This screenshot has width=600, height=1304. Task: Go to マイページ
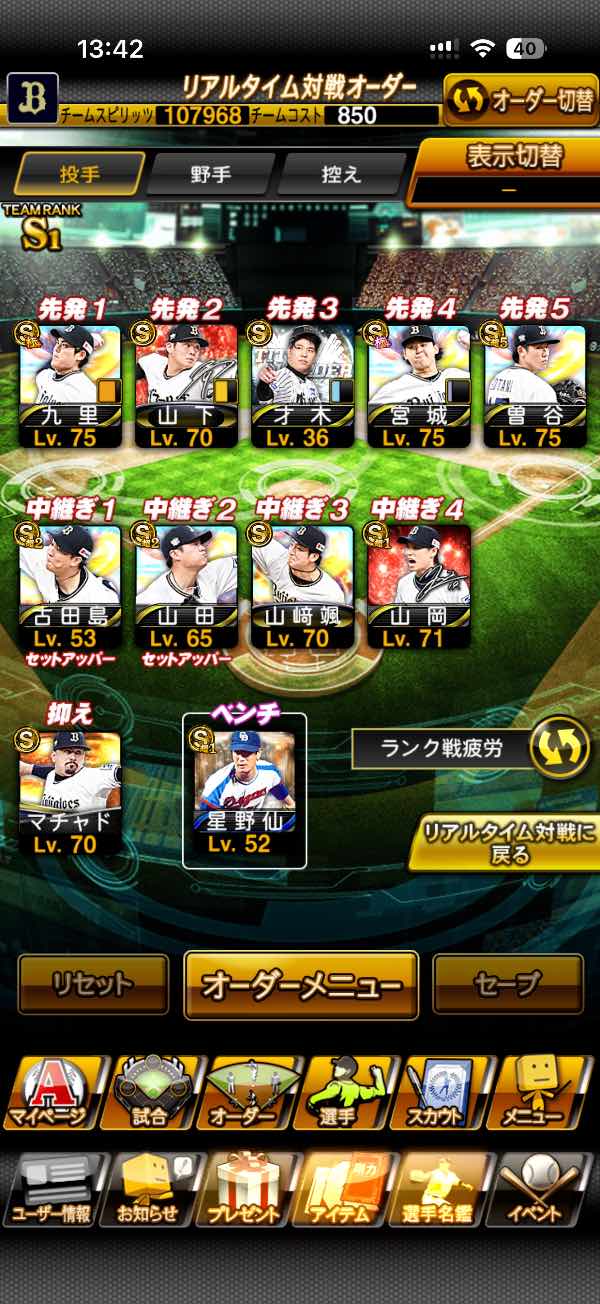[51, 1092]
